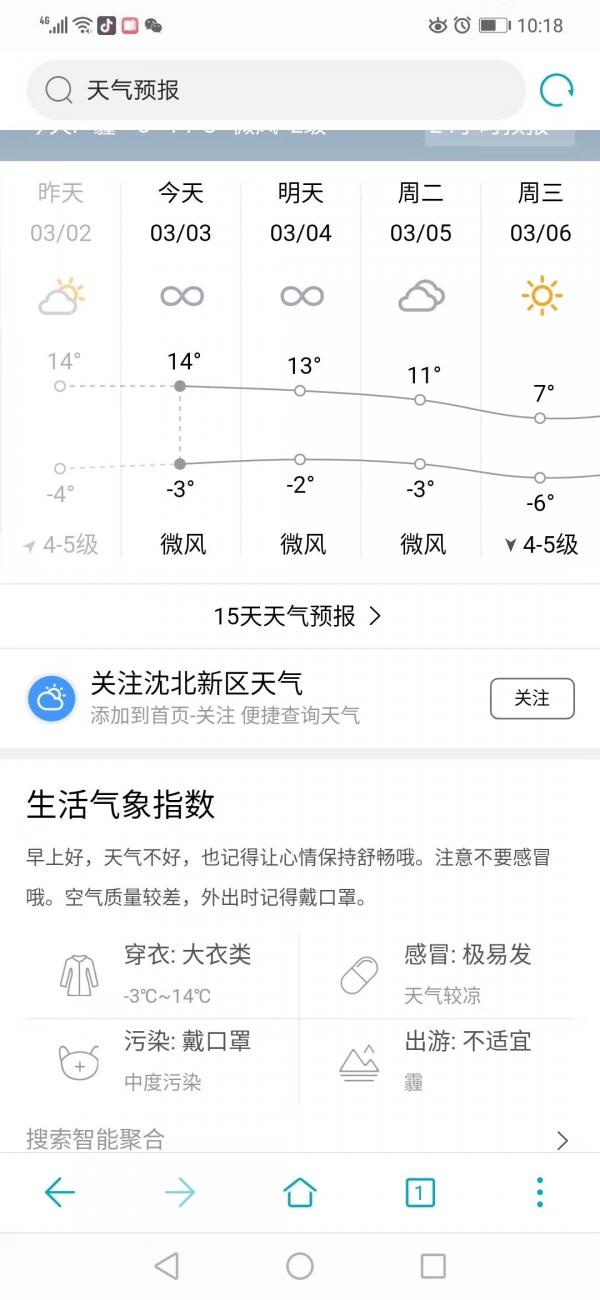
Task: Select the 周三 03/06 forecast column
Action: point(540,368)
